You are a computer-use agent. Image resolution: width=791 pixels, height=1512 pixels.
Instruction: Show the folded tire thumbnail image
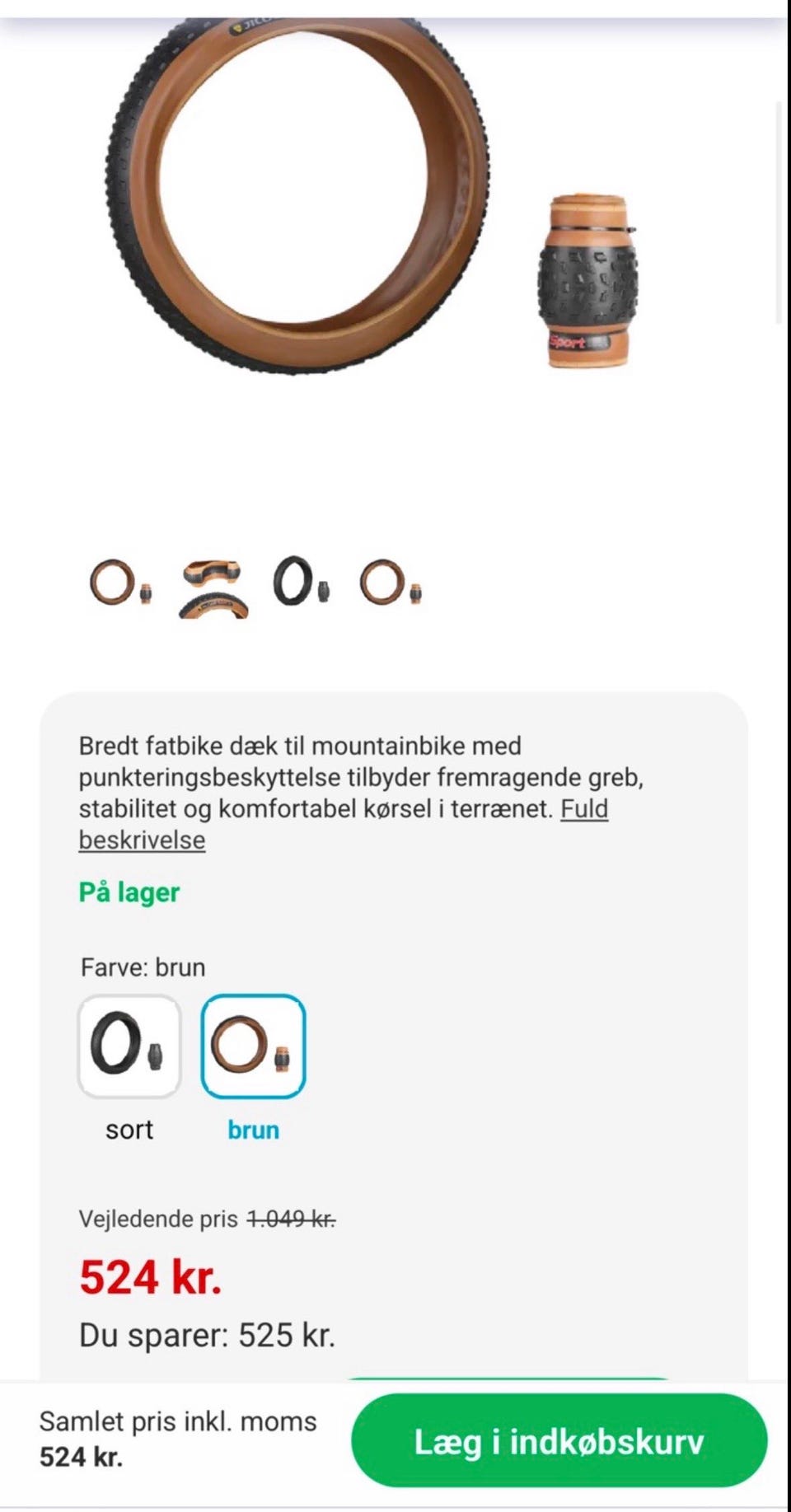[213, 587]
